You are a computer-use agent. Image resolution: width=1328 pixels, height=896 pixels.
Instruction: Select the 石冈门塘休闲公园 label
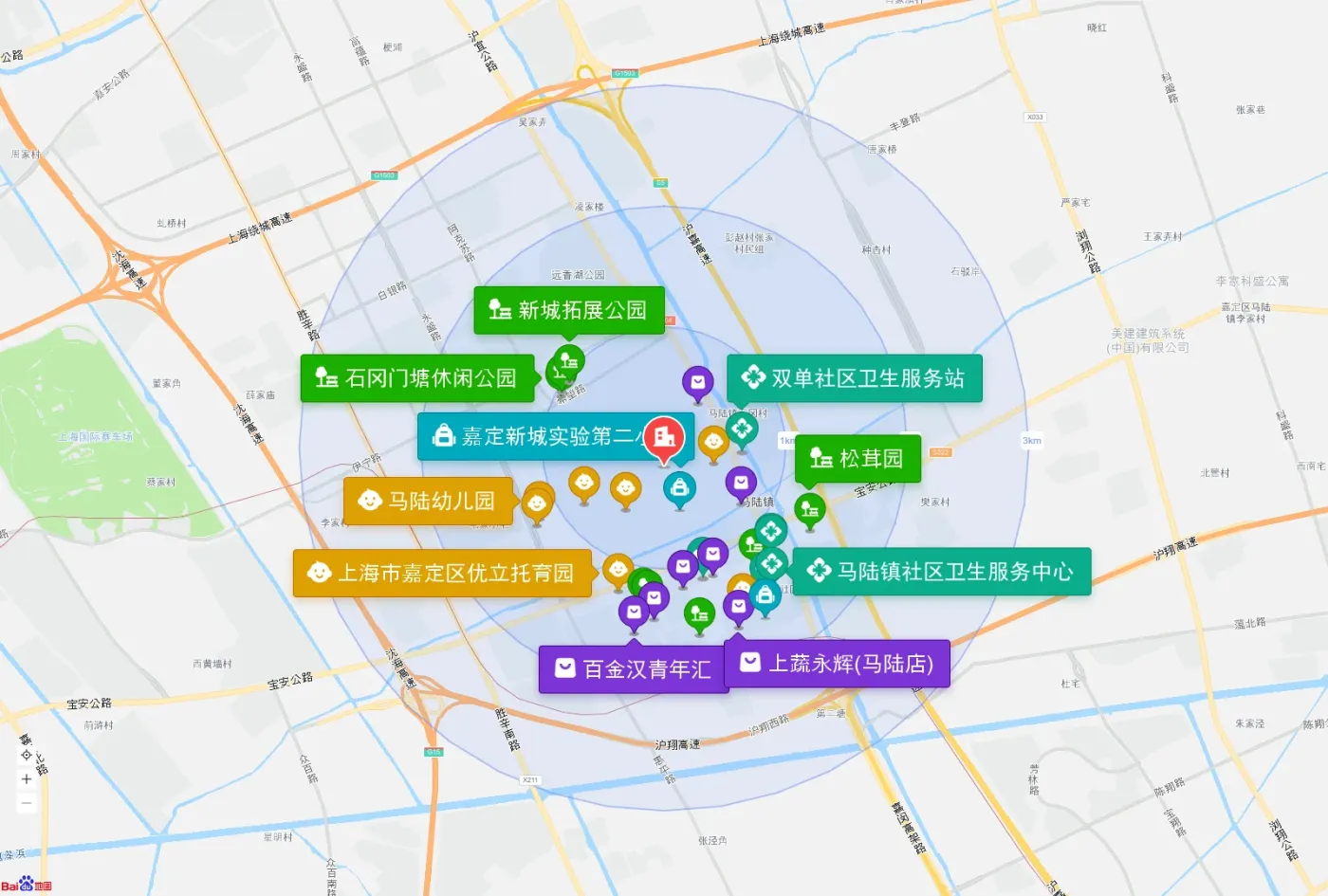(417, 378)
